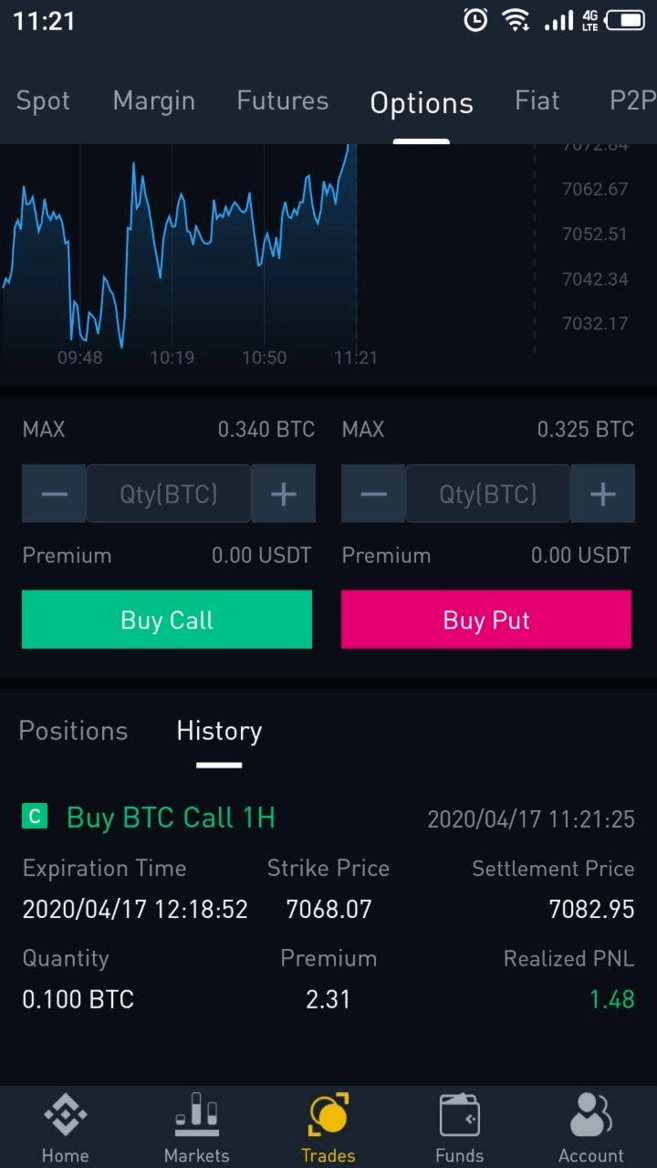This screenshot has width=657, height=1168.
Task: Tap the Buy Call button
Action: coord(167,620)
